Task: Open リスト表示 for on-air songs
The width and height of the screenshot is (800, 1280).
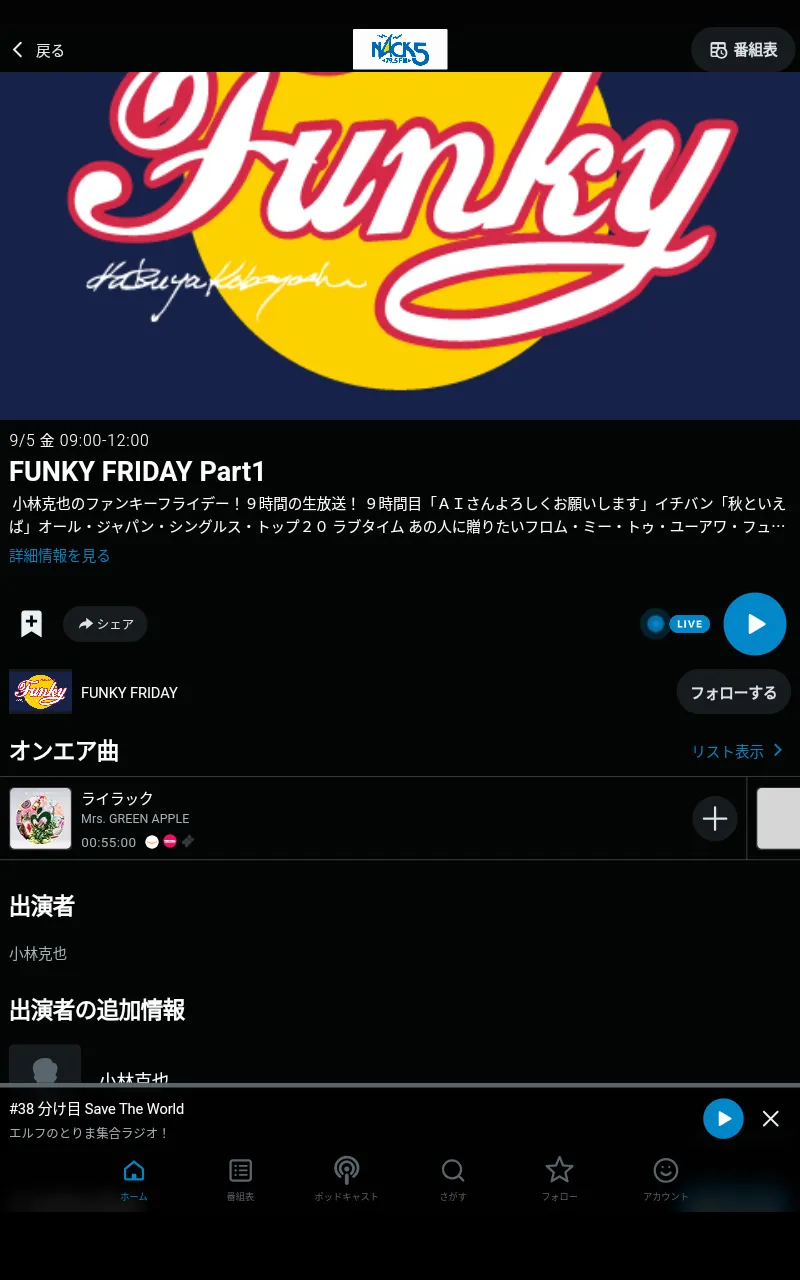Action: click(x=738, y=751)
